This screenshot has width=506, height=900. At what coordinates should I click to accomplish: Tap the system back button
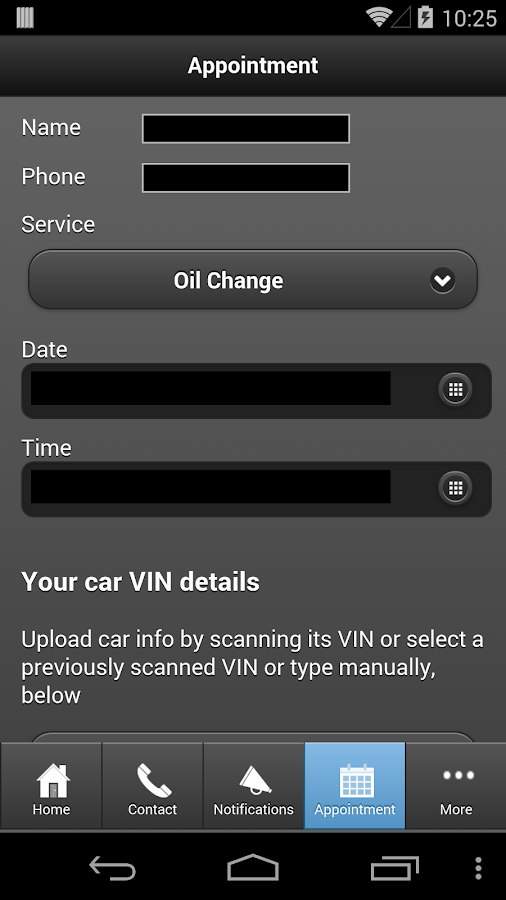[x=112, y=867]
